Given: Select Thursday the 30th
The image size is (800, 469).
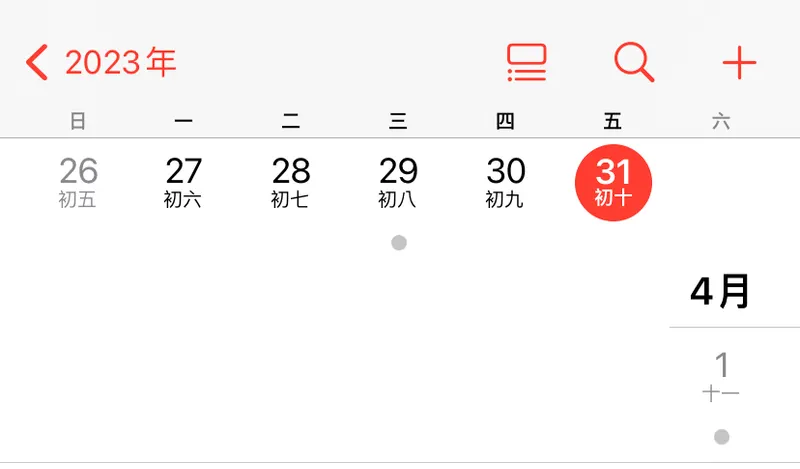Looking at the screenshot, I should click(x=505, y=181).
